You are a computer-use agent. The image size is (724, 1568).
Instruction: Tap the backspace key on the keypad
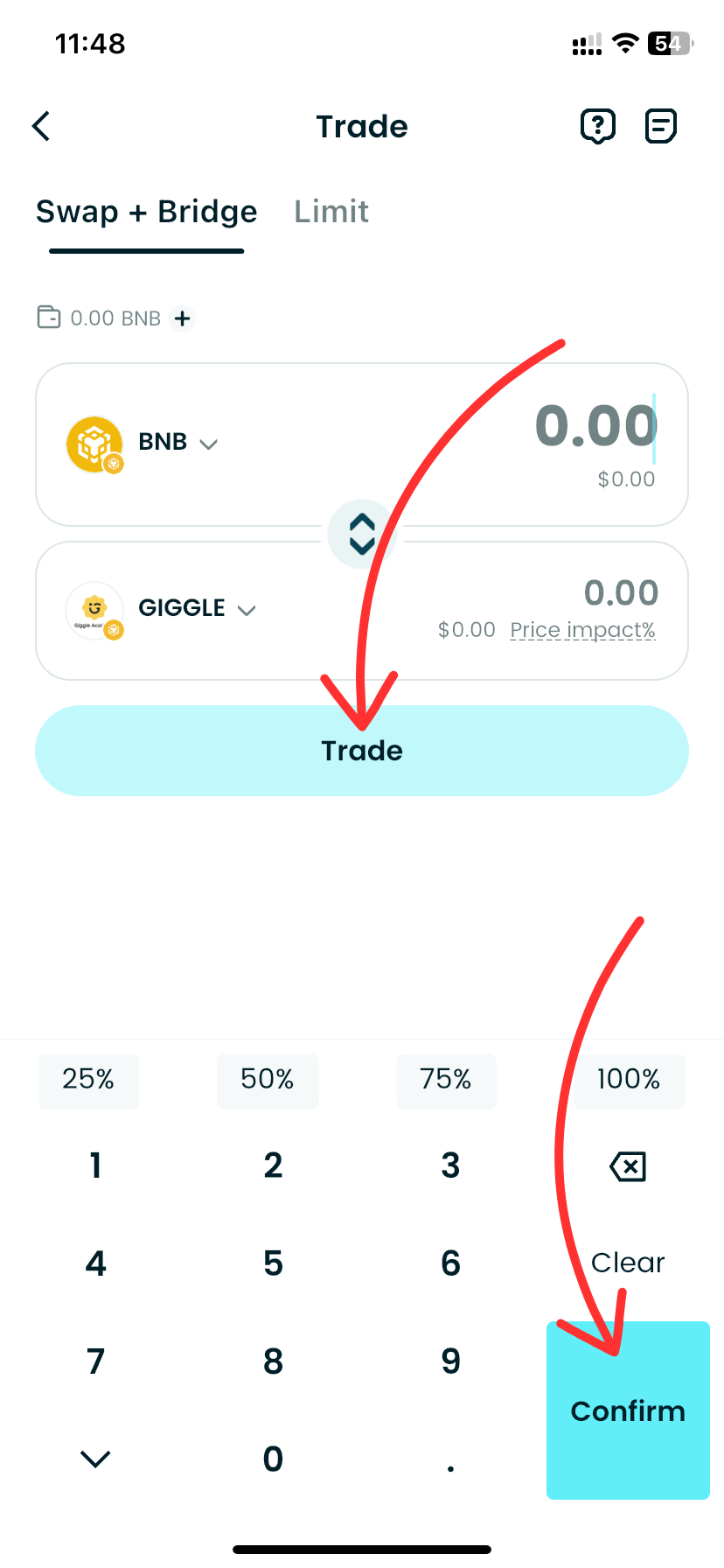pyautogui.click(x=628, y=1166)
